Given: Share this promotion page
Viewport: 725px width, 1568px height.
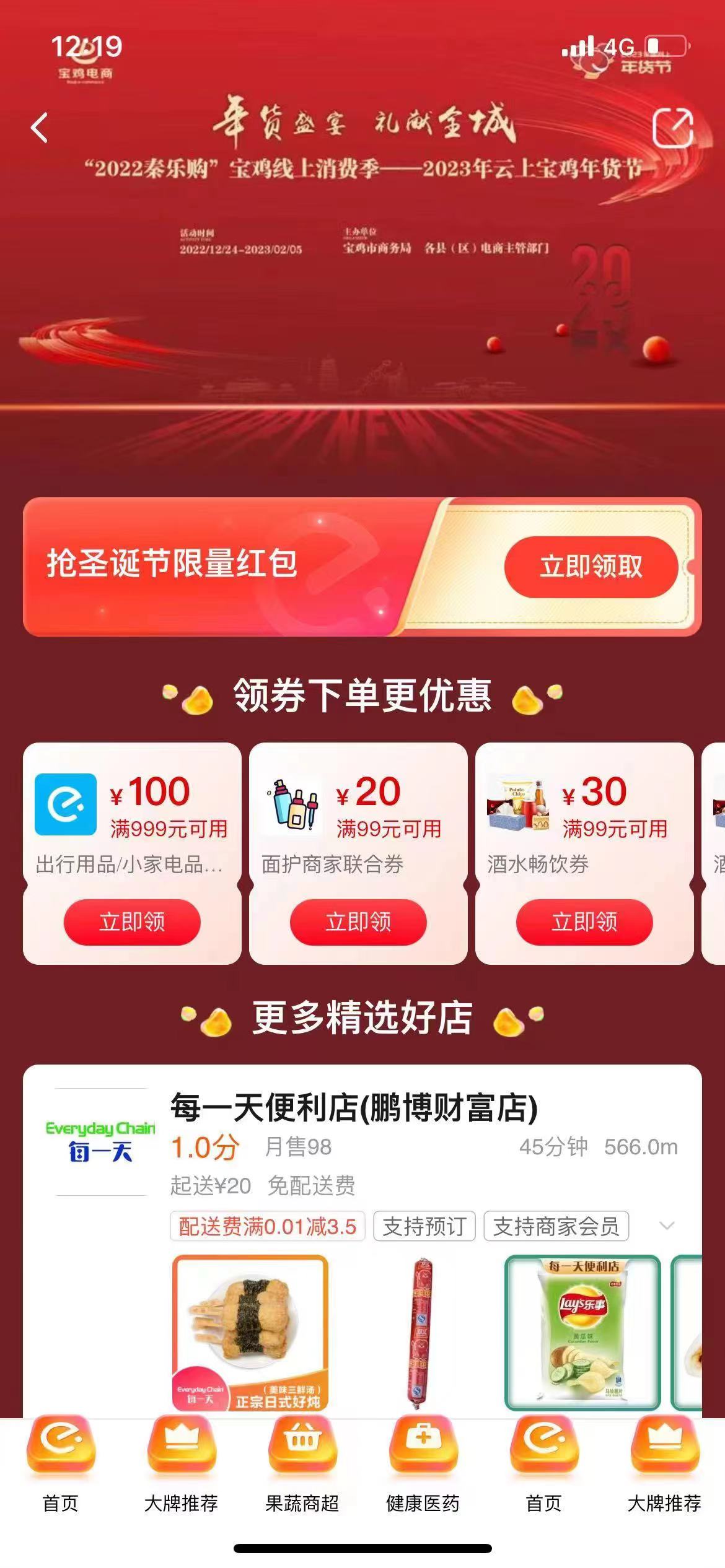Looking at the screenshot, I should click(x=673, y=128).
